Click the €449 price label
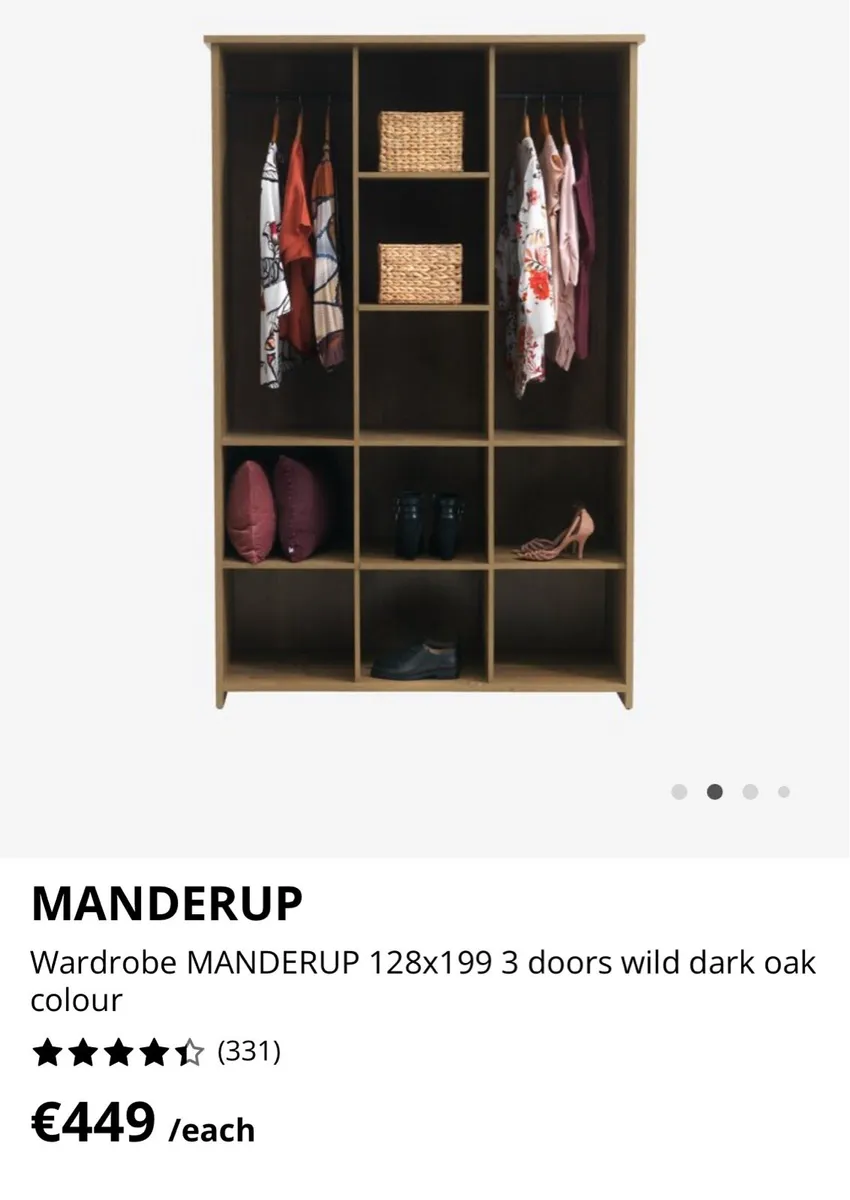850x1200 pixels. 95,1126
